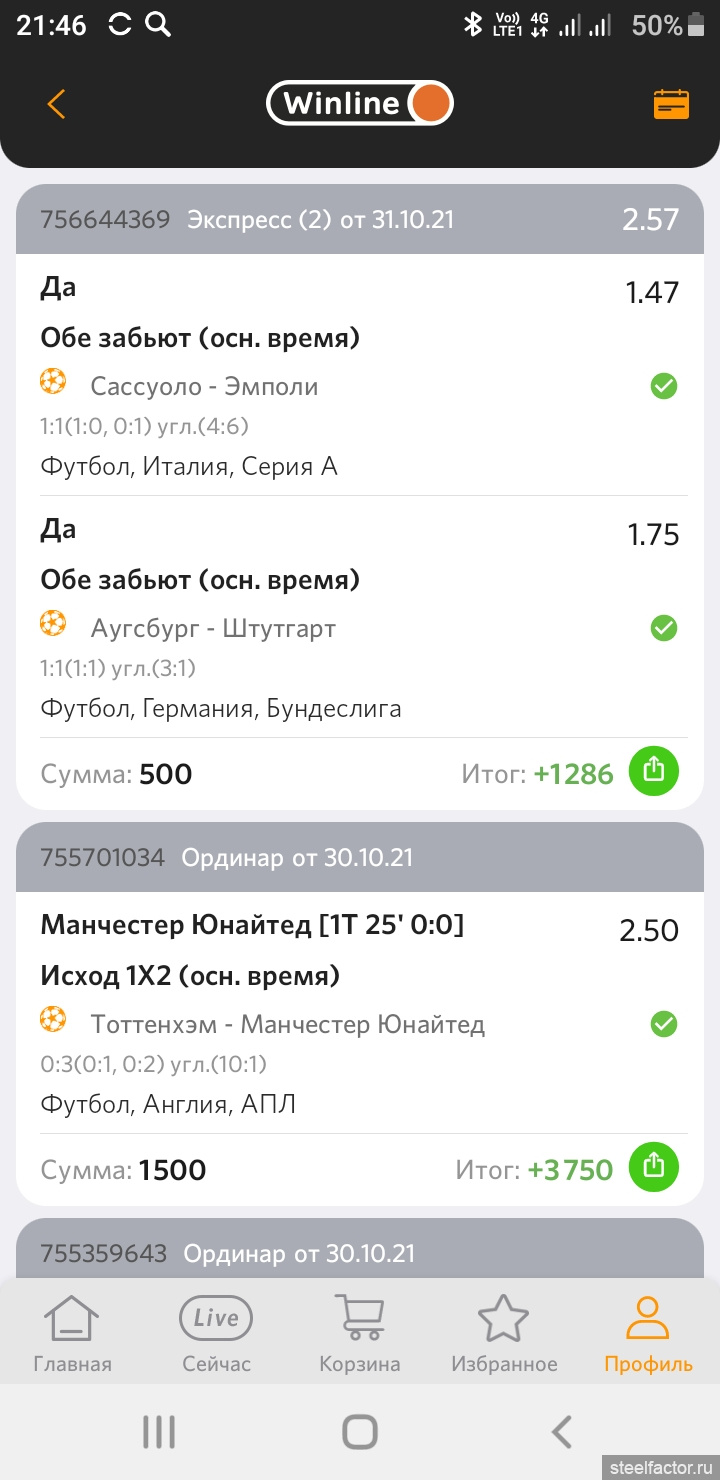Share the Ординар bet with +3750 result
The image size is (720, 1480).
(x=653, y=1166)
